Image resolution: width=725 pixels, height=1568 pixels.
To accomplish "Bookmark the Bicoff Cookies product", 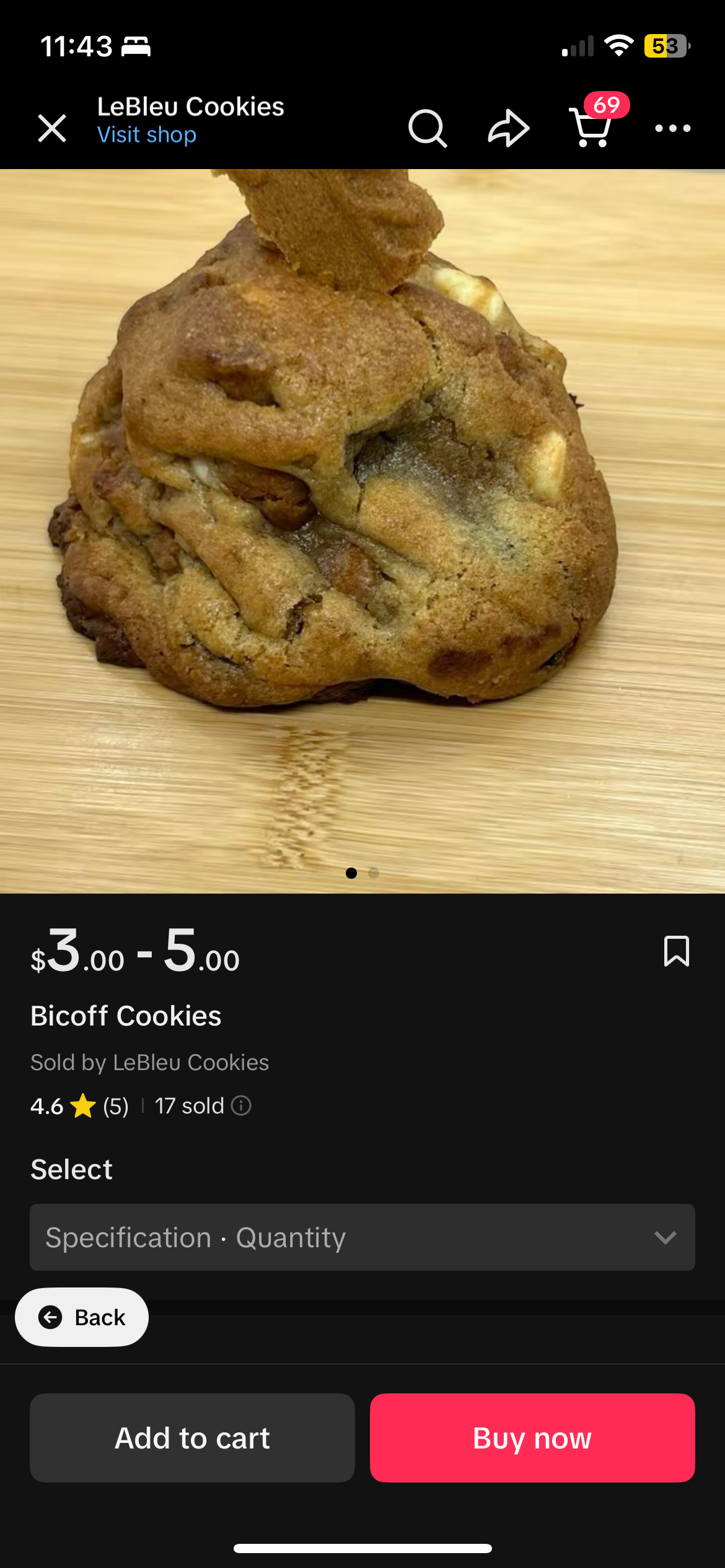I will coord(676,951).
